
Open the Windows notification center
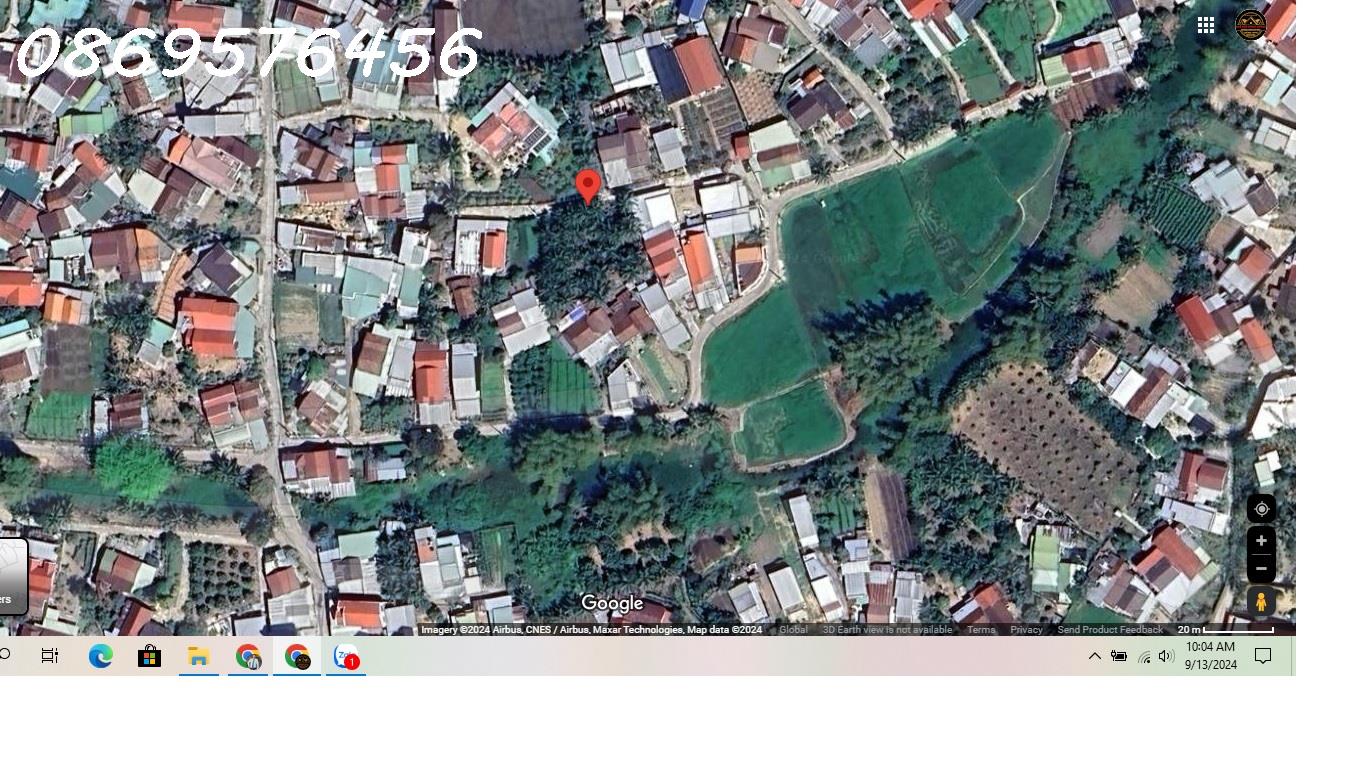[x=1263, y=656]
